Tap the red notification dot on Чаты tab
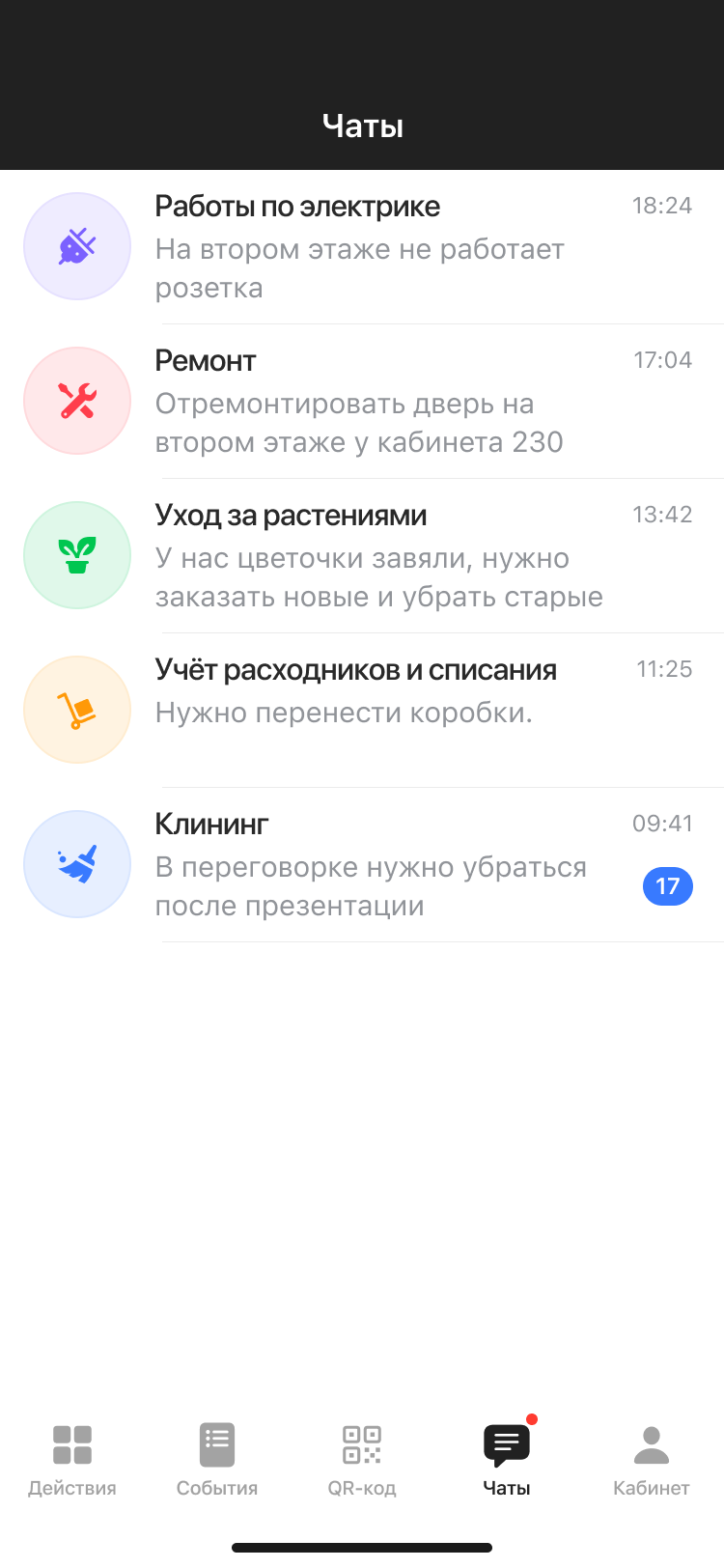This screenshot has height=1568, width=724. click(x=532, y=1419)
